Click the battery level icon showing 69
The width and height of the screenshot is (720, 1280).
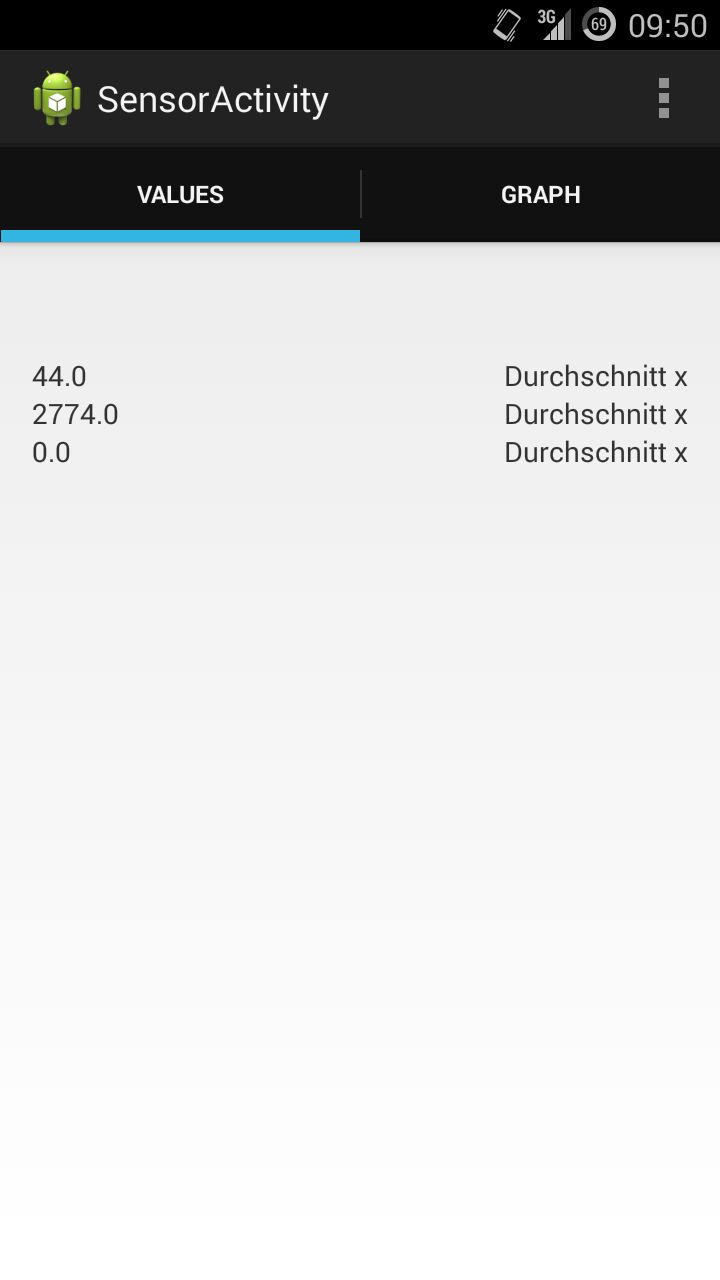pos(599,24)
